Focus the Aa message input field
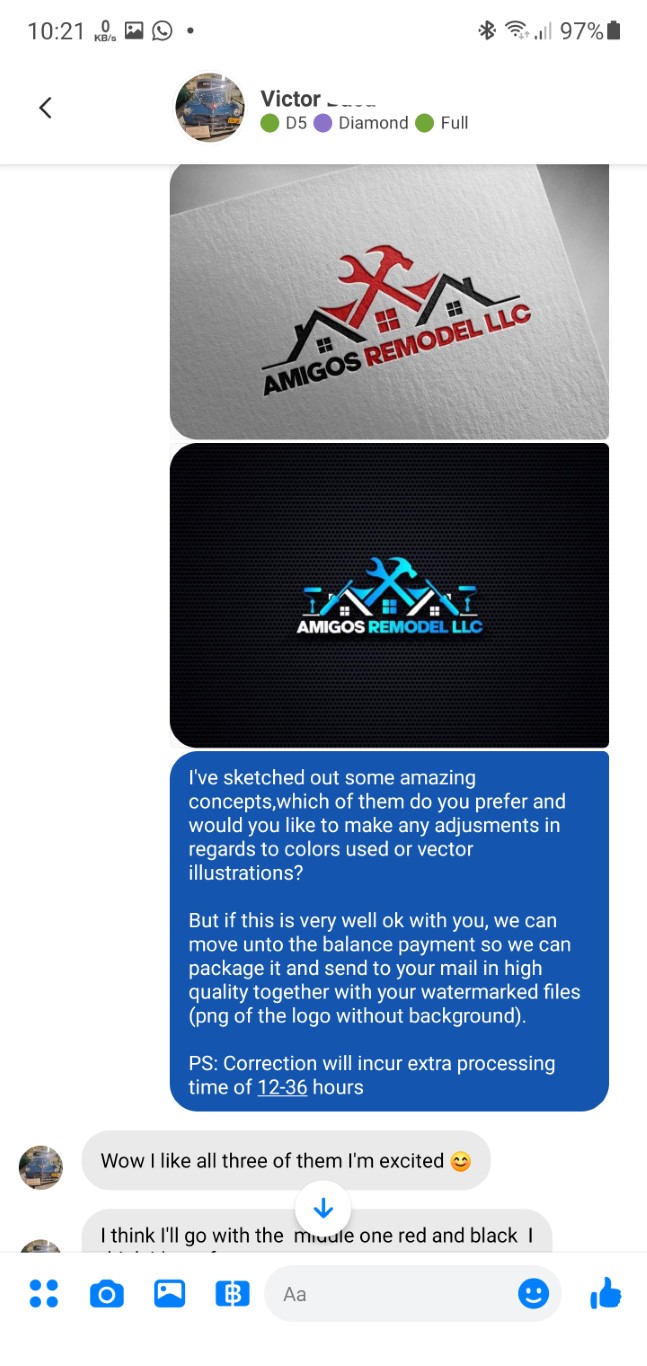This screenshot has width=647, height=1366. (x=390, y=1294)
